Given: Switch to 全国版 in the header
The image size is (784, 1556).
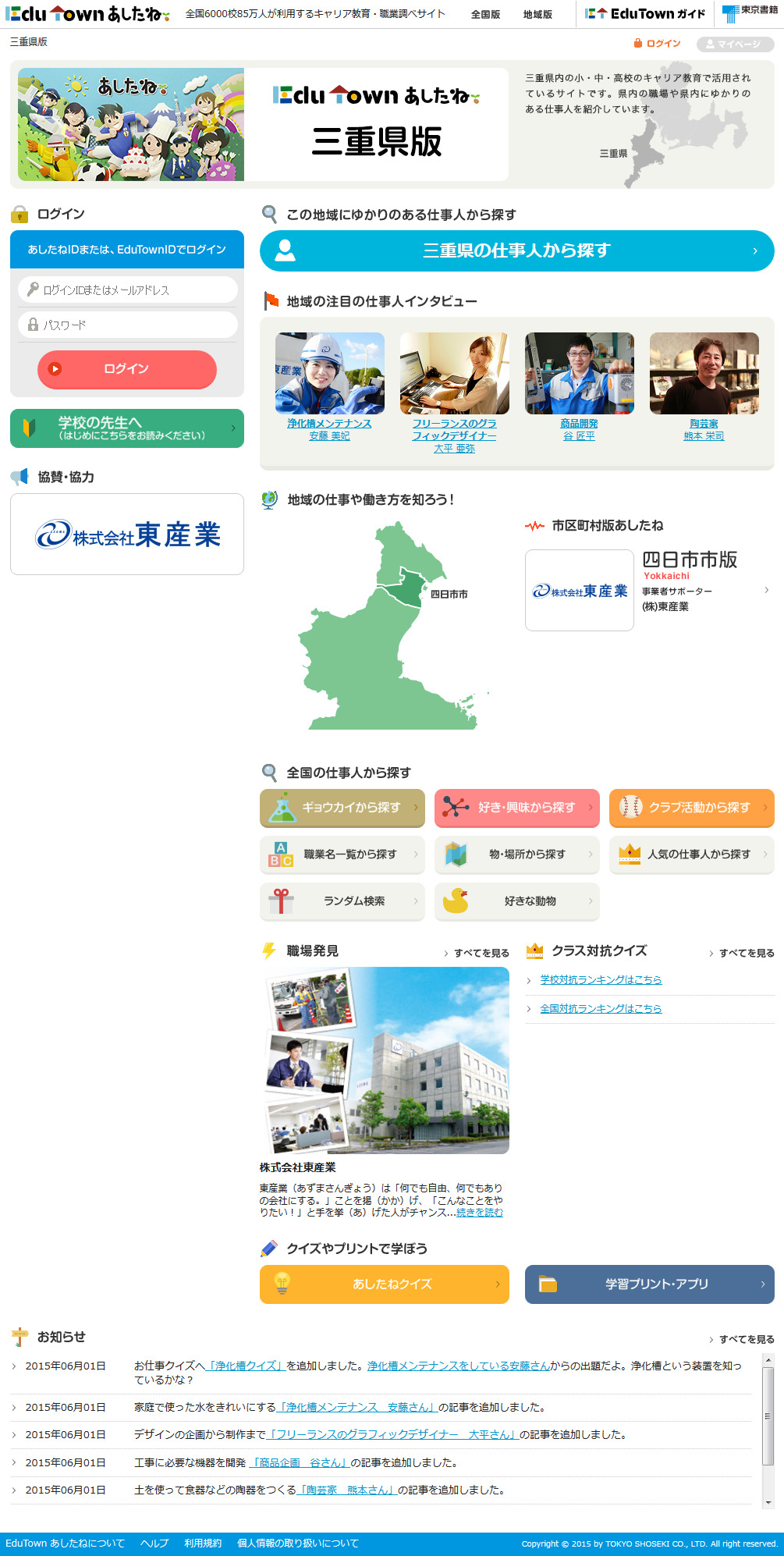Looking at the screenshot, I should tap(485, 15).
